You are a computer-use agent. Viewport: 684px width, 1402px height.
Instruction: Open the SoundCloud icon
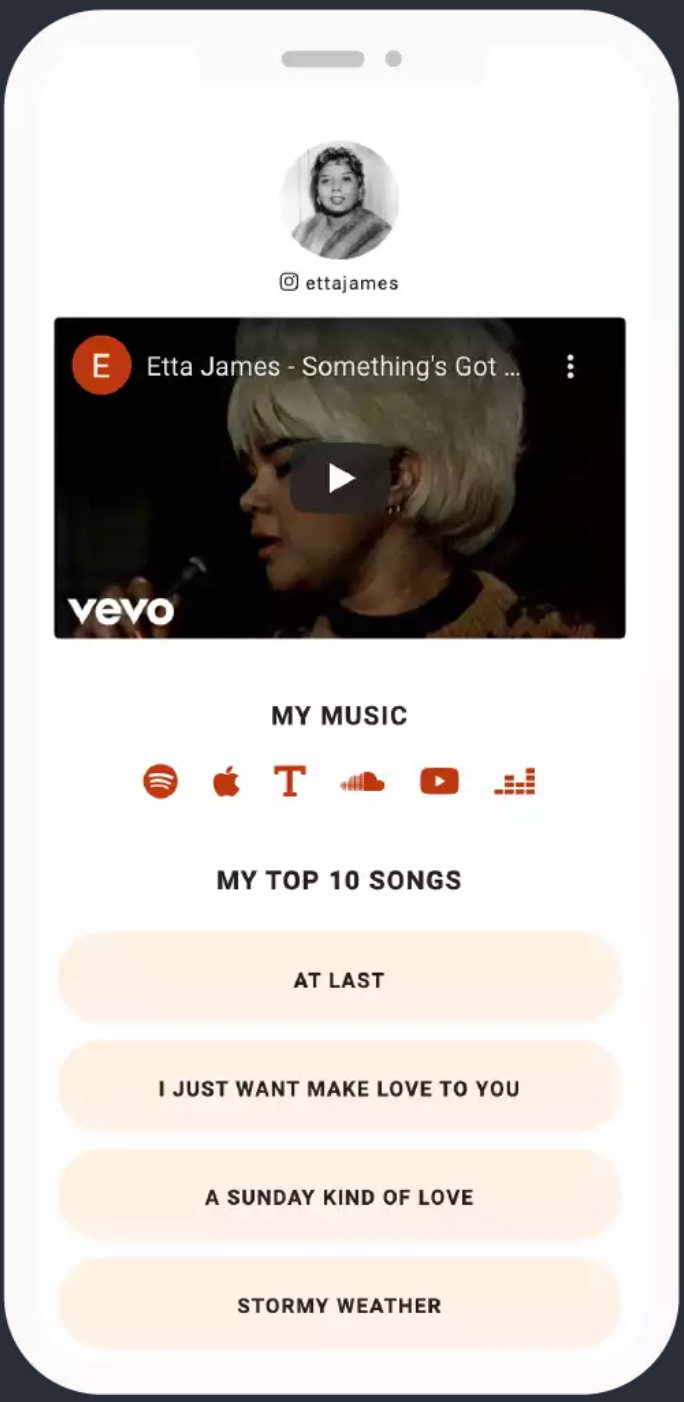tap(362, 781)
